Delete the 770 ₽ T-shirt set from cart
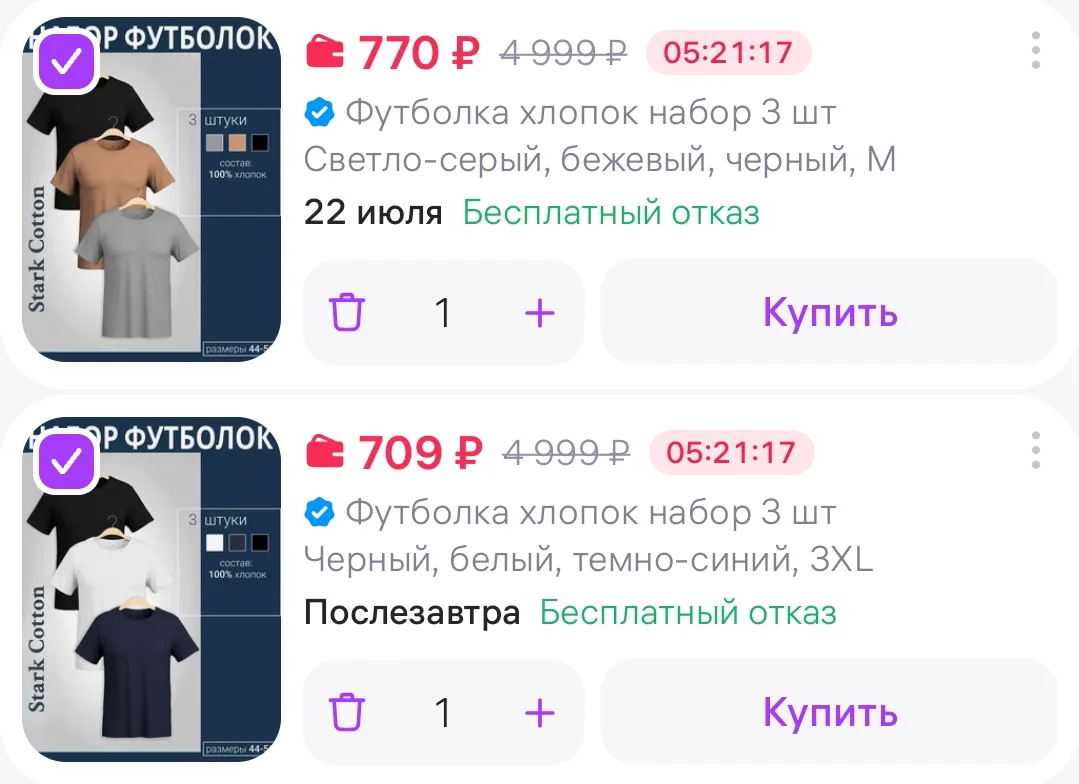The width and height of the screenshot is (1079, 784). [347, 312]
